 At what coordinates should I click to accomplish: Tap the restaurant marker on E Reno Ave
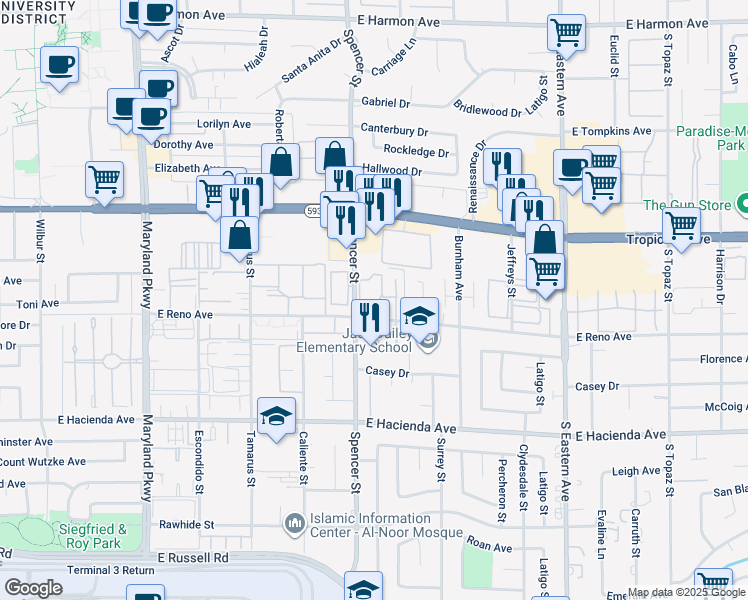click(370, 321)
